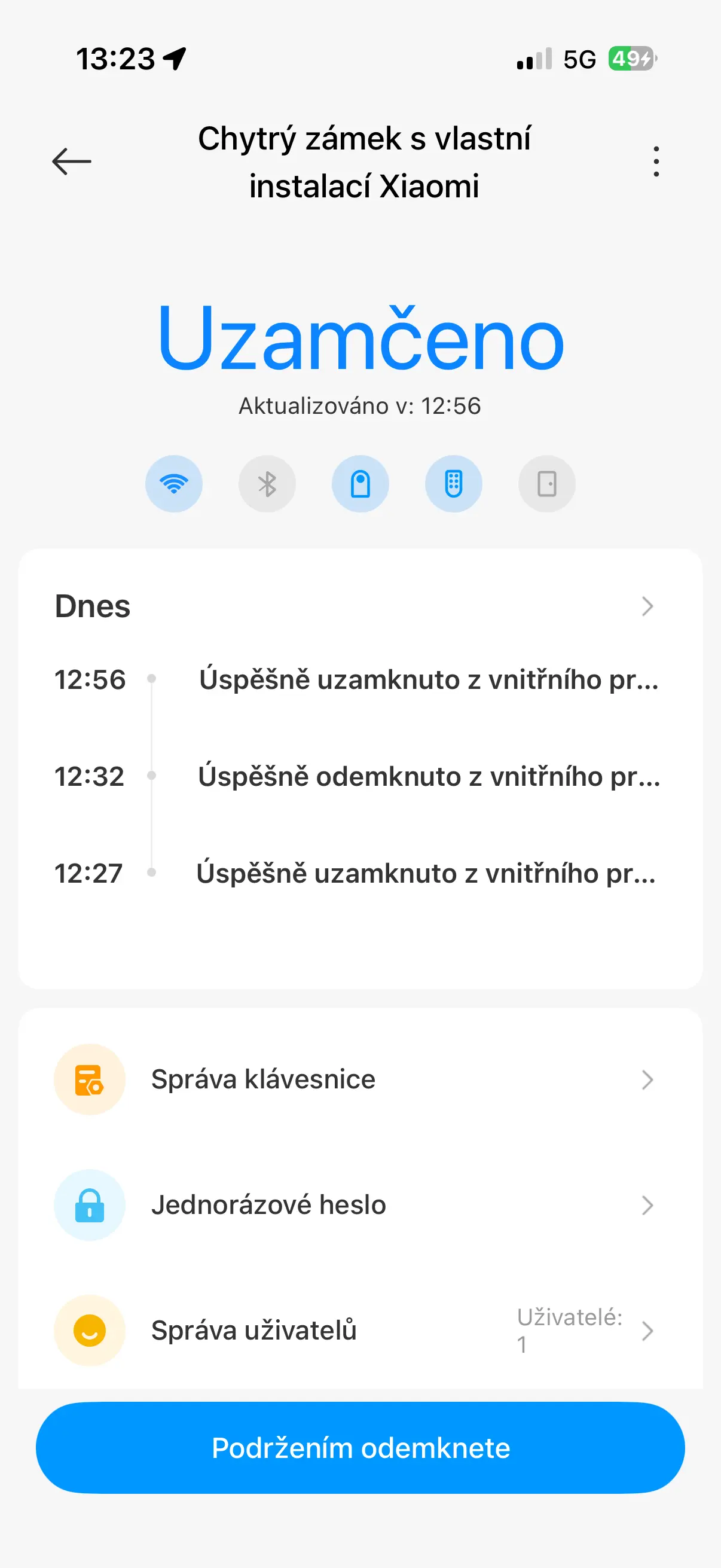Go back using the arrow icon
The width and height of the screenshot is (721, 1568).
tap(71, 162)
